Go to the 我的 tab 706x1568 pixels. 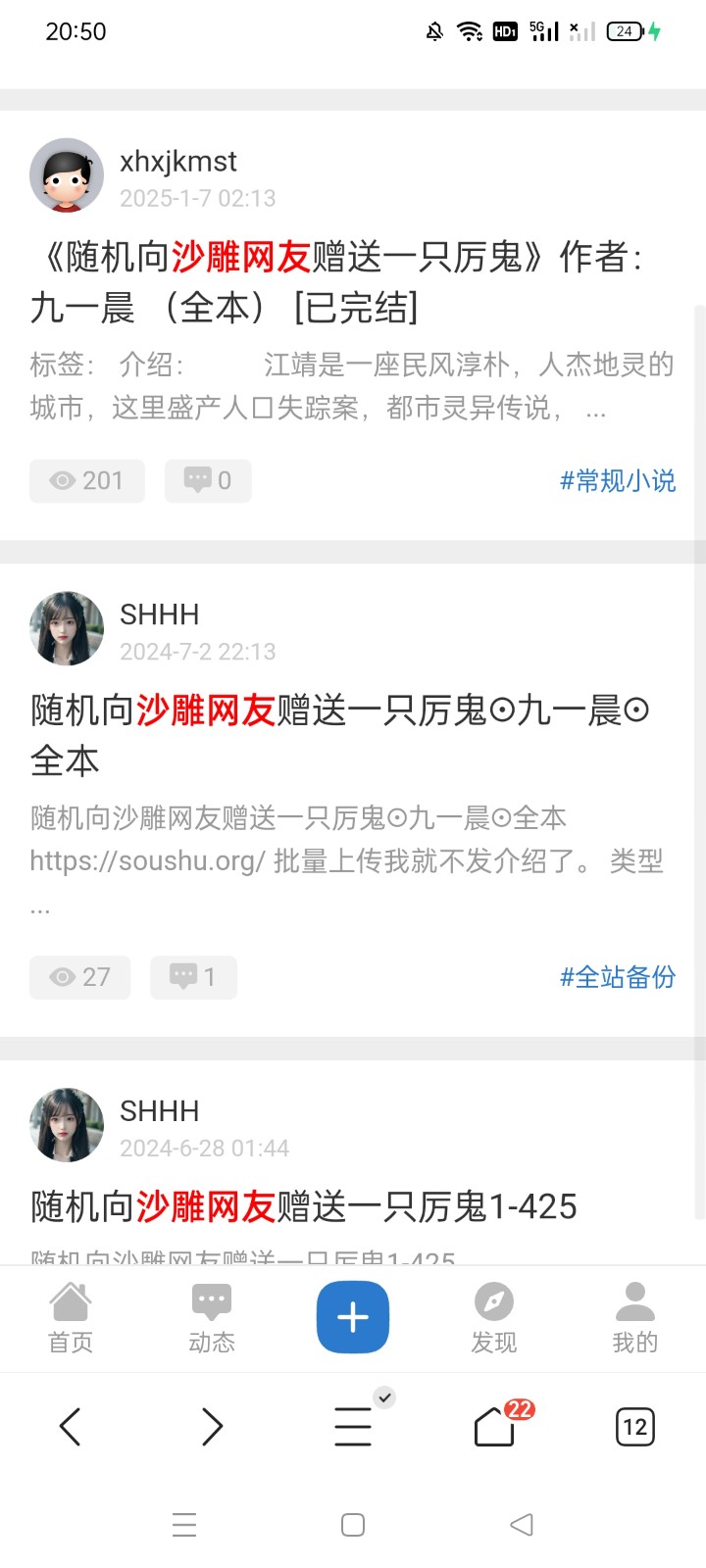(x=634, y=1319)
